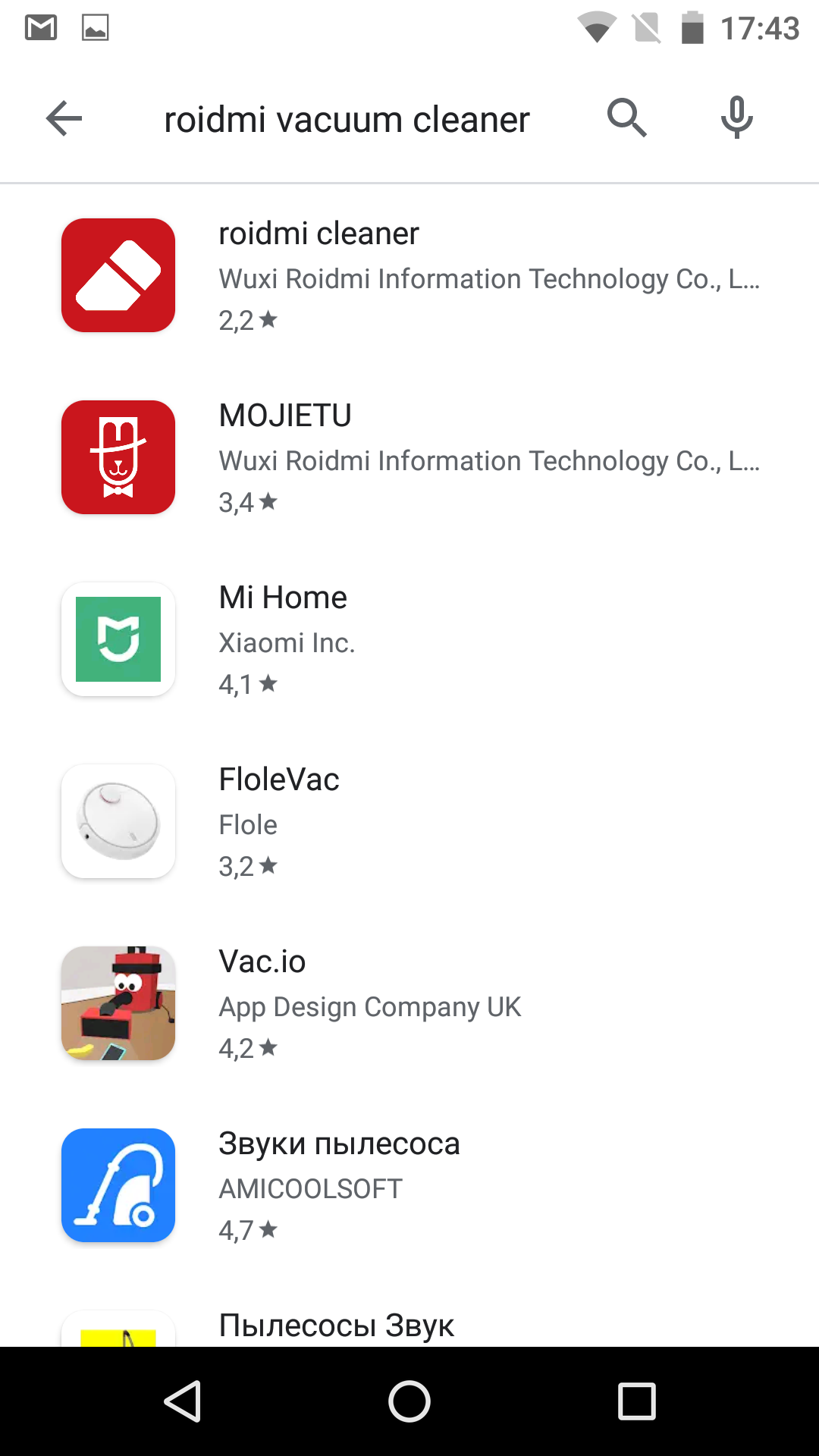819x1456 pixels.
Task: Open the roidmi cleaner app result
Action: (409, 275)
